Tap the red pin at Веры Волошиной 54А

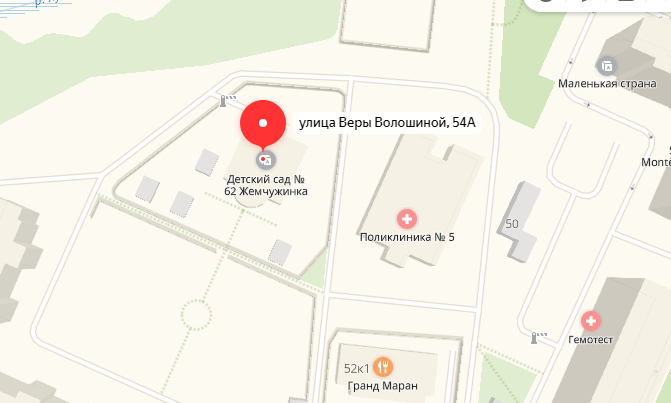pos(263,125)
